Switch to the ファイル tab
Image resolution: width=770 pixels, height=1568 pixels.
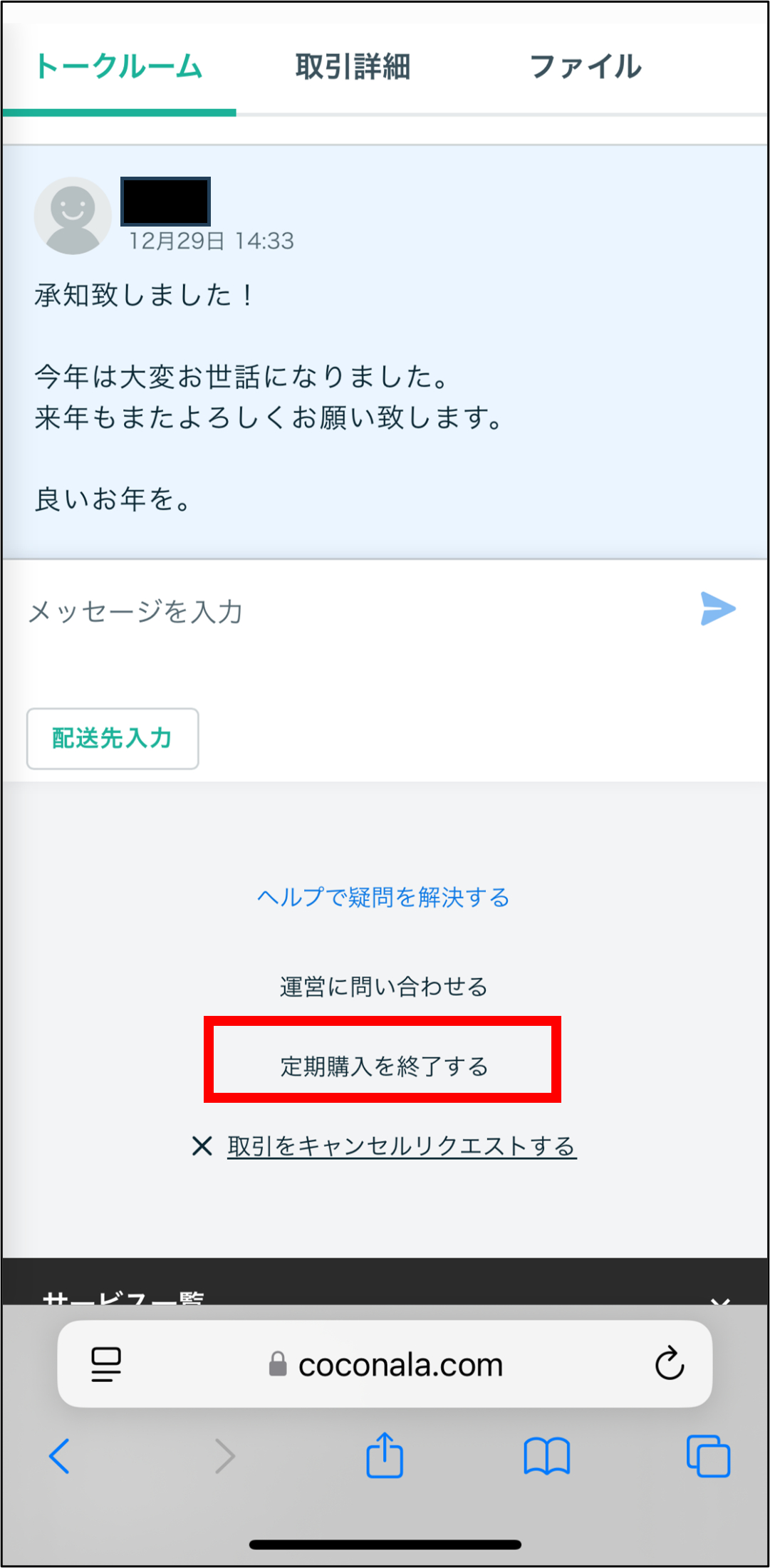pyautogui.click(x=585, y=67)
